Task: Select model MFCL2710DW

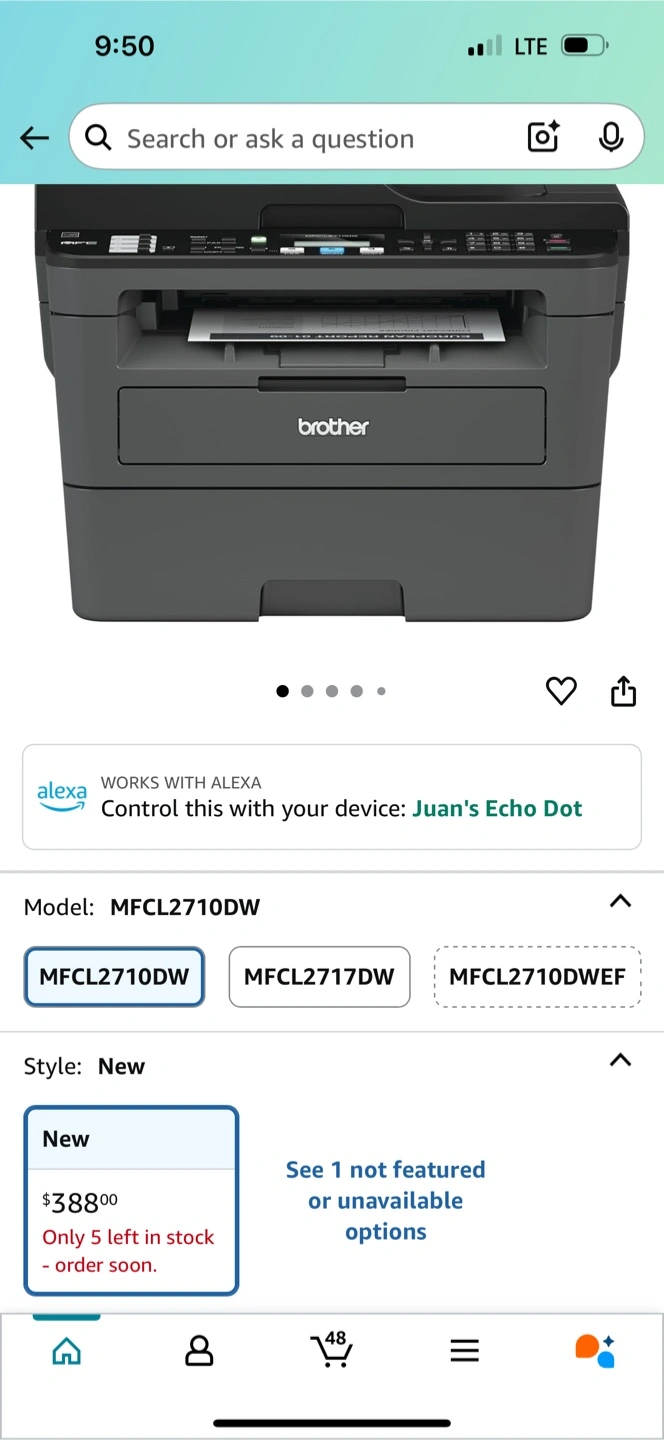Action: [x=114, y=977]
